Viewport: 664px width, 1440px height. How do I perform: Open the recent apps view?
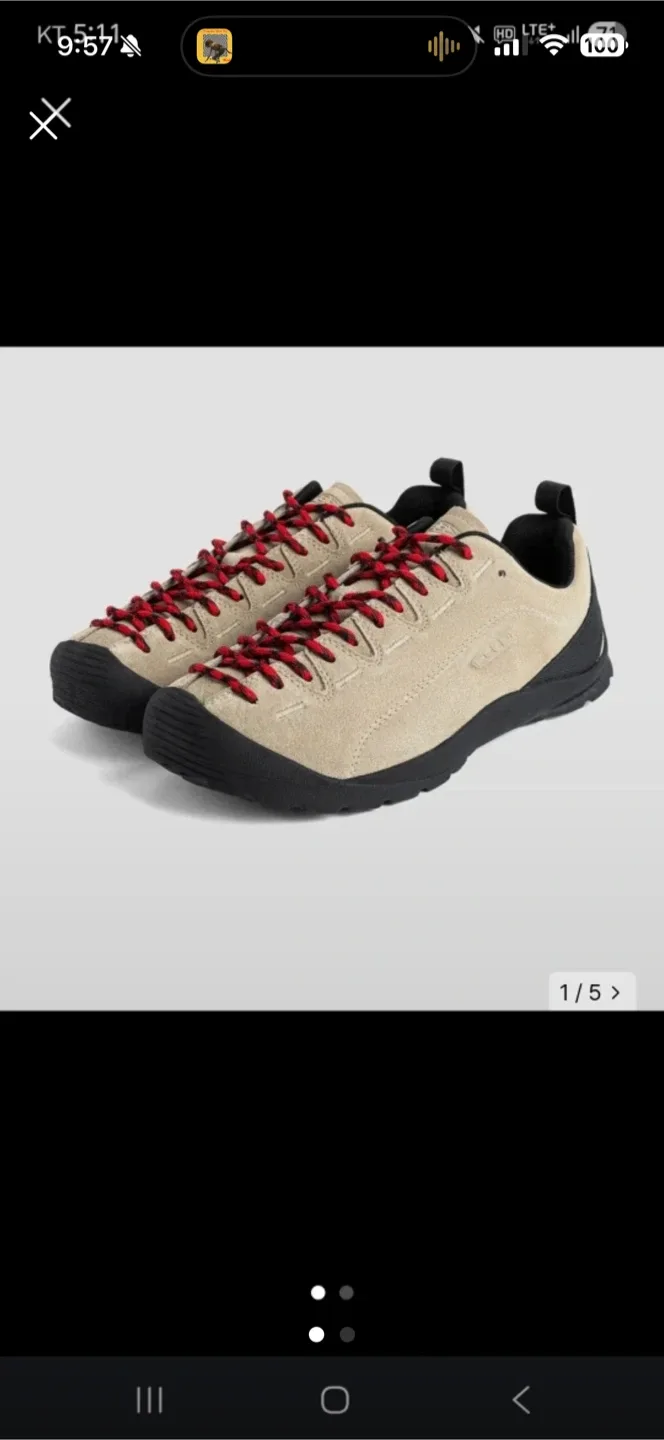pos(149,1399)
